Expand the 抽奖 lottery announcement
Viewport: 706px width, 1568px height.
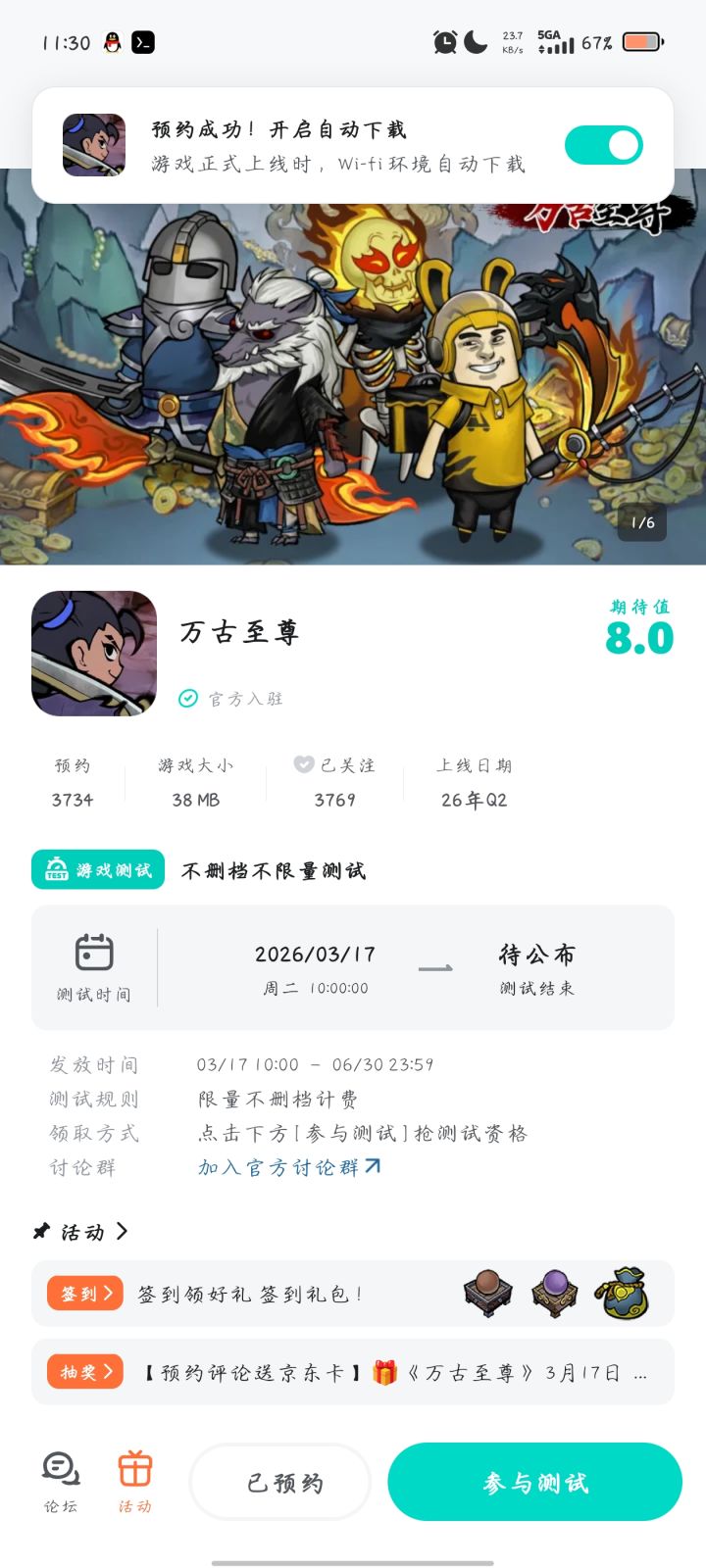click(x=84, y=1372)
